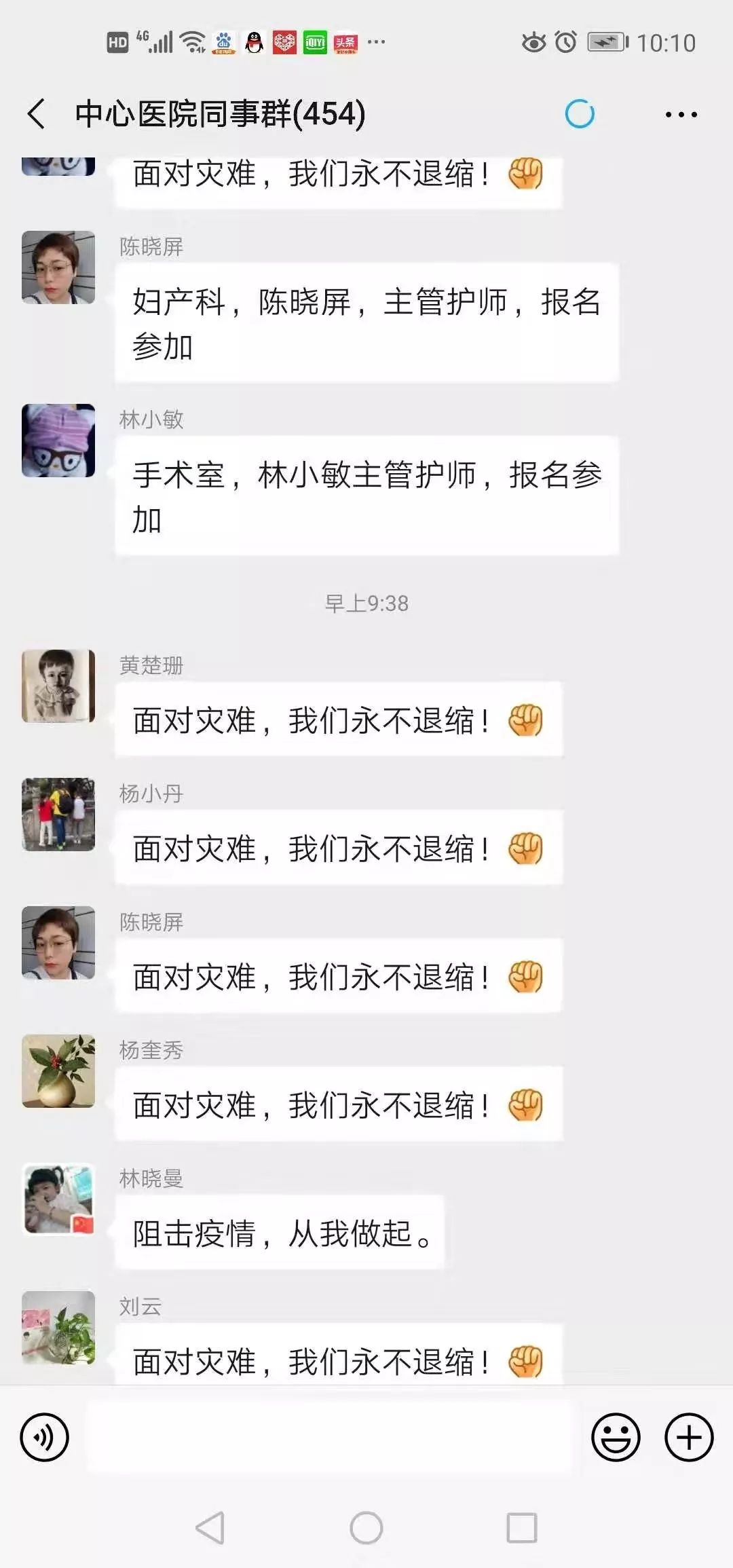Open 林小敏's avatar beside 手术室 message

pyautogui.click(x=58, y=441)
